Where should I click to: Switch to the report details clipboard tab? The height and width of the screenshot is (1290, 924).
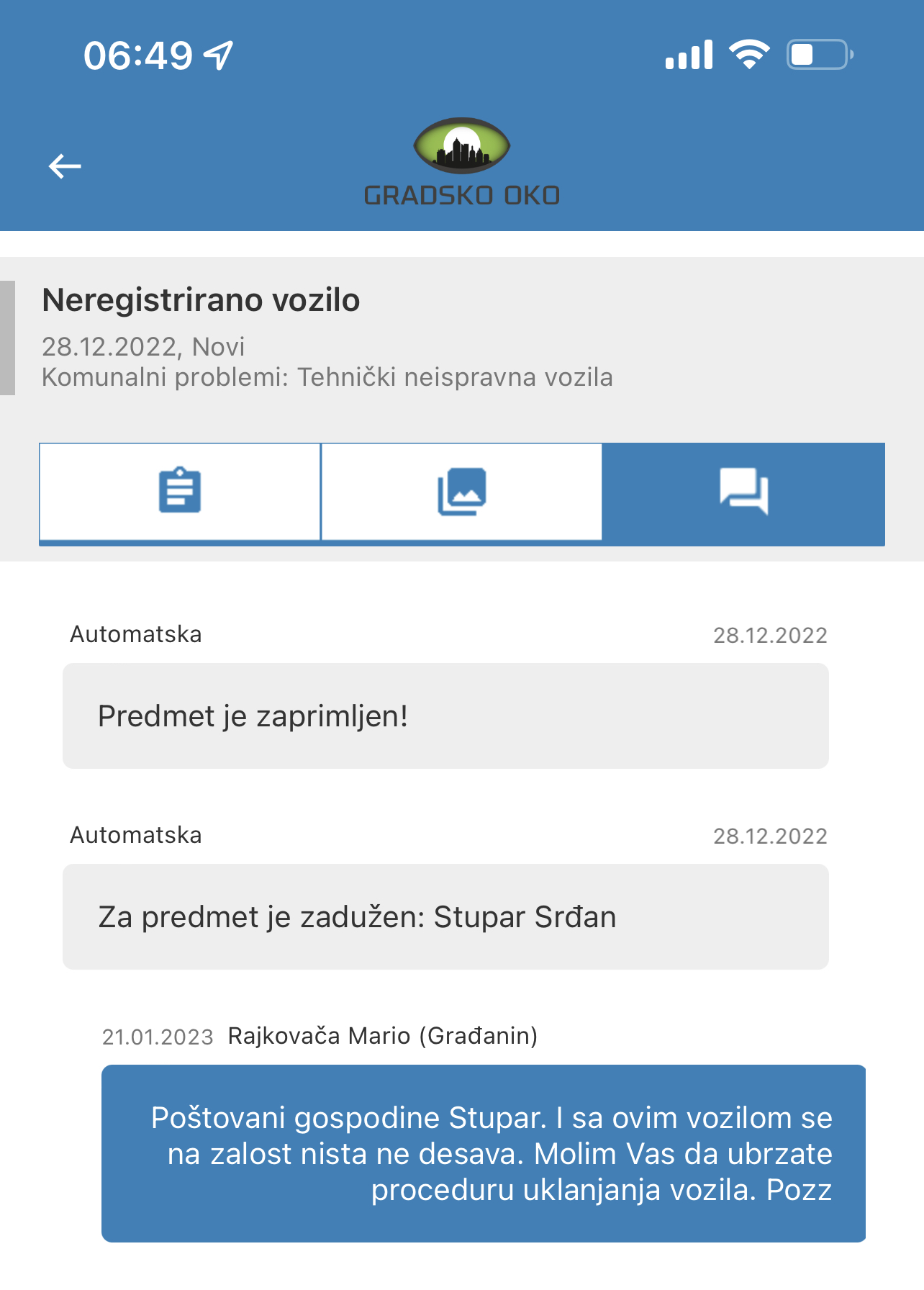tap(180, 492)
